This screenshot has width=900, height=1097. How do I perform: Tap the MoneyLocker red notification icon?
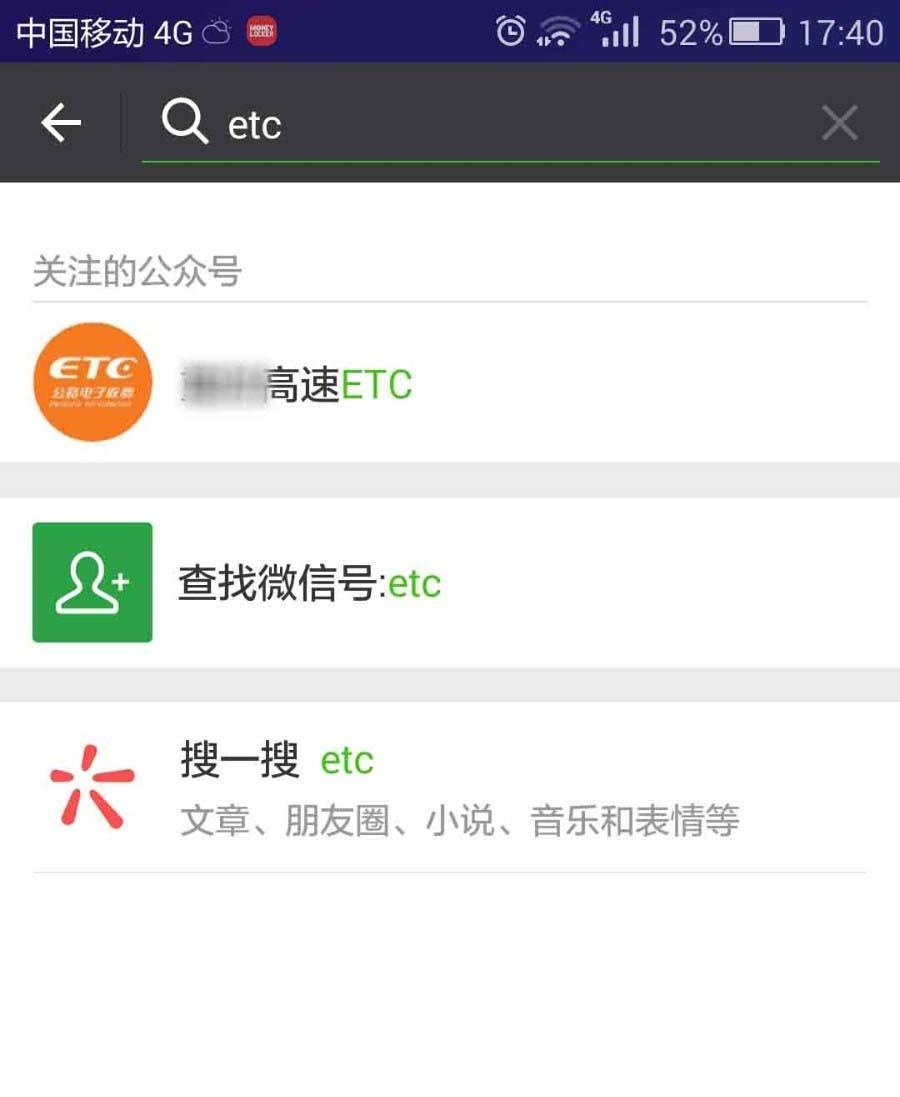(264, 29)
